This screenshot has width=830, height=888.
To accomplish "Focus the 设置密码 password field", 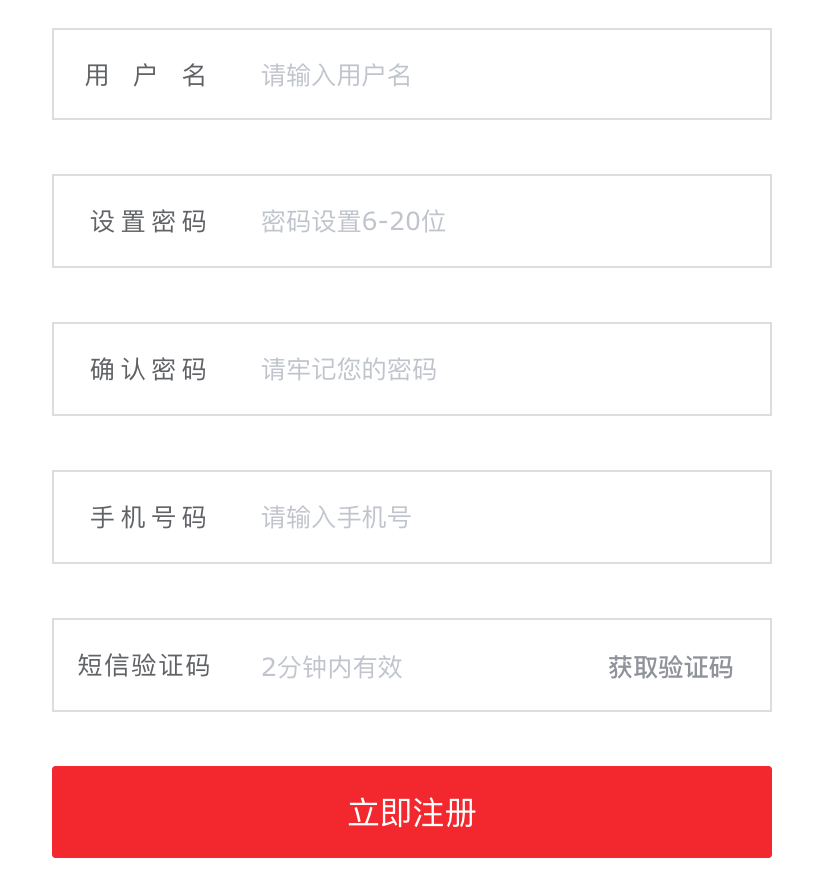I will 480,221.
